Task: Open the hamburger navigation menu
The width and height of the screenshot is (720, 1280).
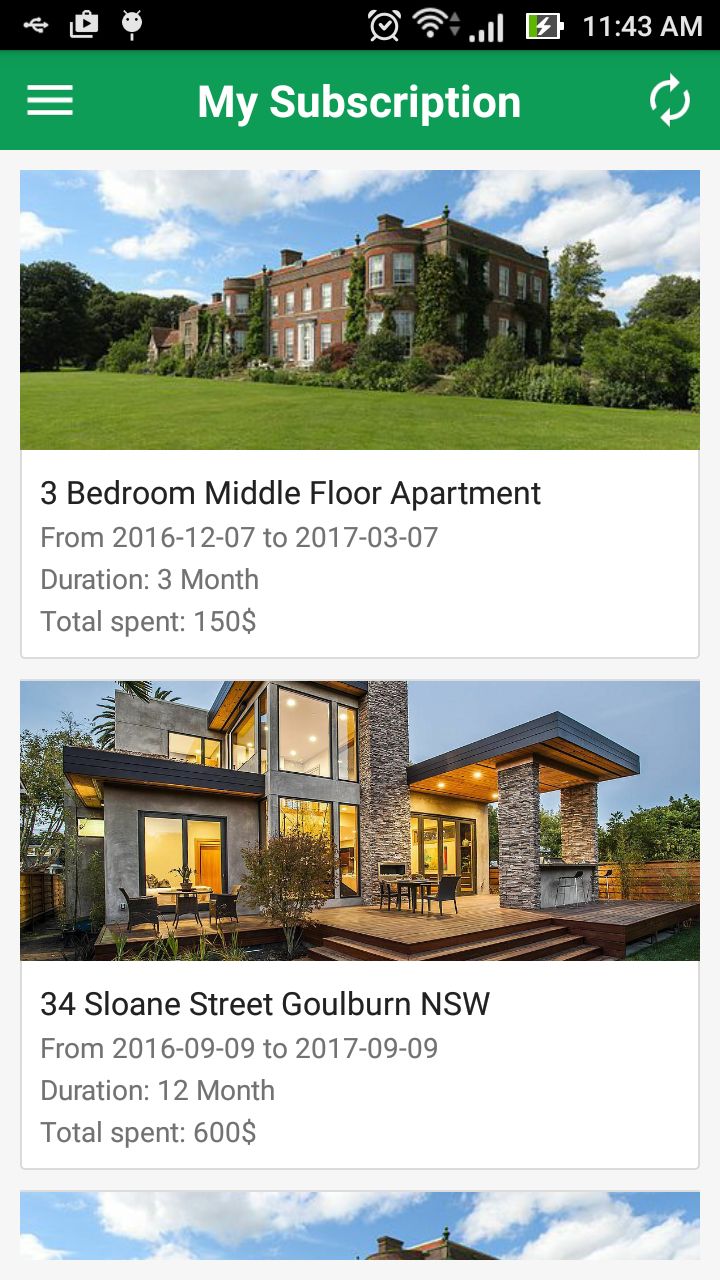Action: tap(50, 101)
